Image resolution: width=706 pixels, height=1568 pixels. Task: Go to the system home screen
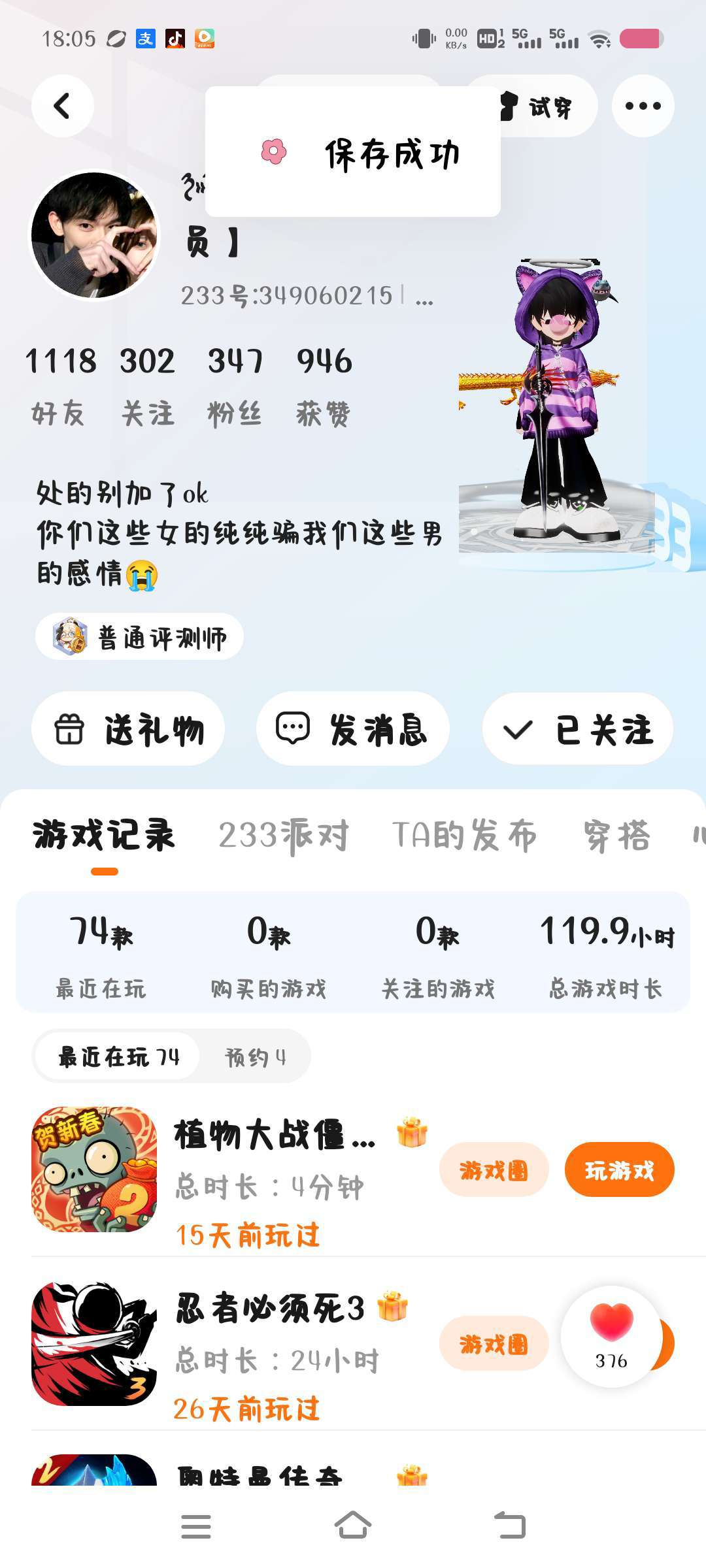[353, 1526]
